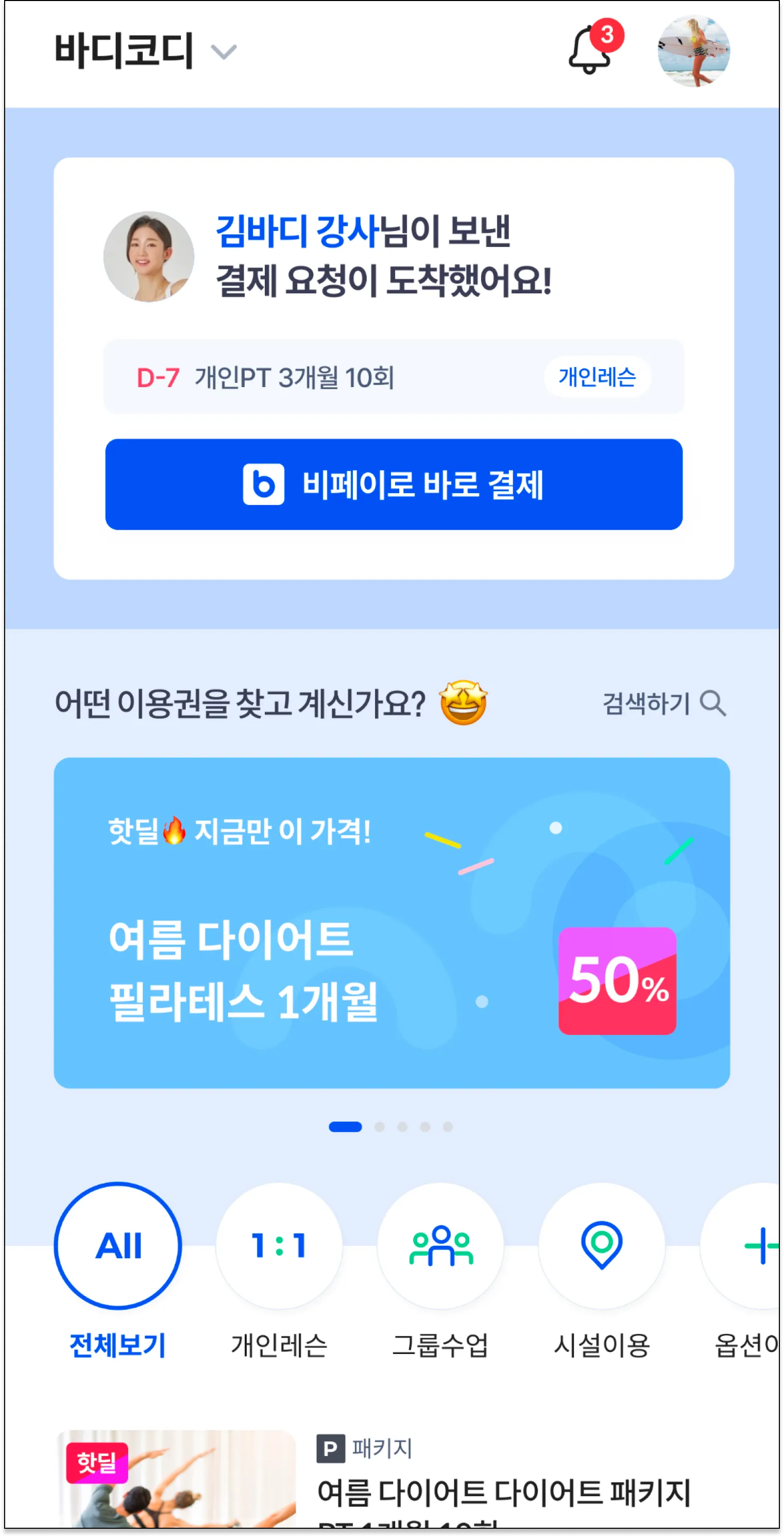Select the 전체보기 All category
The height and width of the screenshot is (1537, 784).
click(x=118, y=1246)
